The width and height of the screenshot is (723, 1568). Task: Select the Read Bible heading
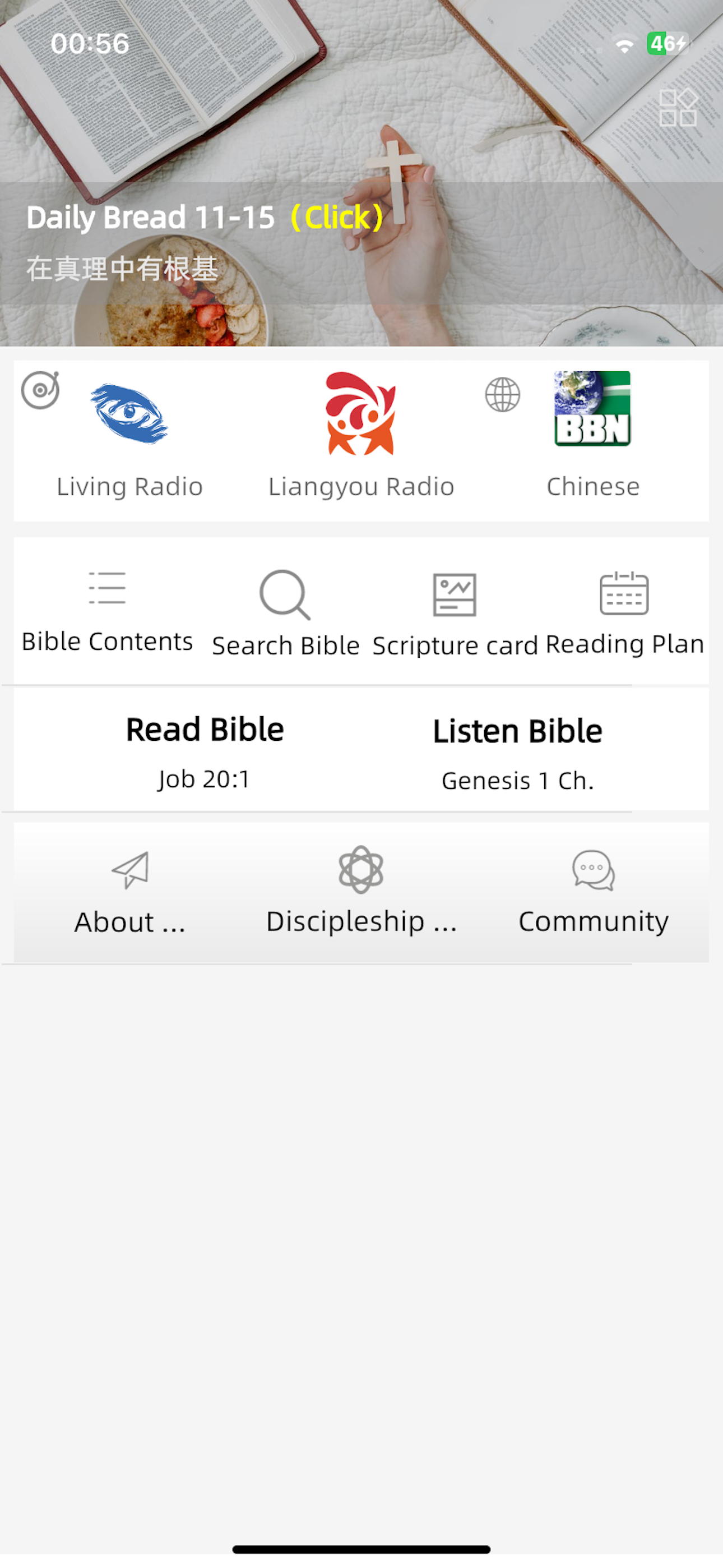[203, 728]
